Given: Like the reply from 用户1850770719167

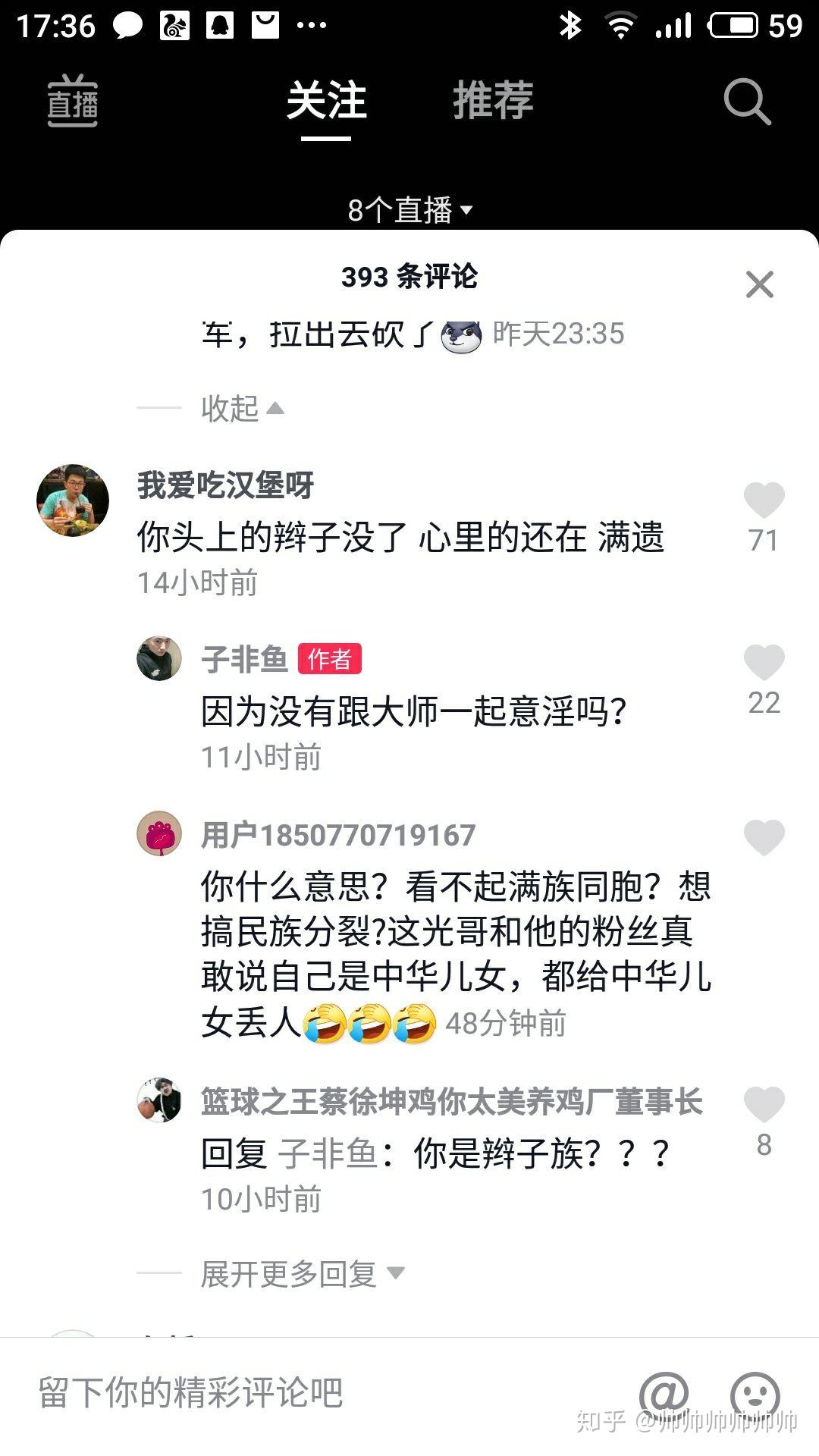Looking at the screenshot, I should point(764,837).
